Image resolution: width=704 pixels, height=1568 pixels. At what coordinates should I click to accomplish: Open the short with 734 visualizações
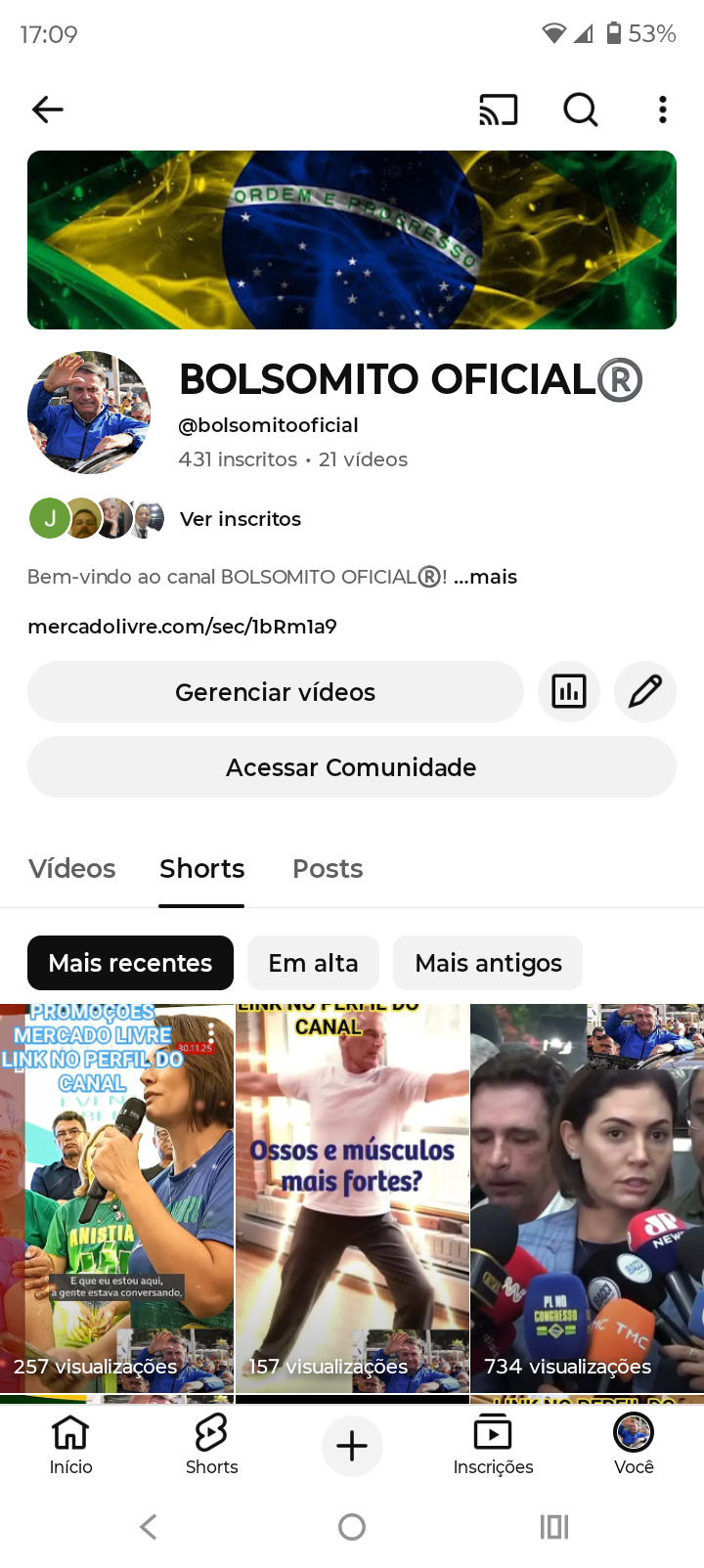pos(587,1198)
